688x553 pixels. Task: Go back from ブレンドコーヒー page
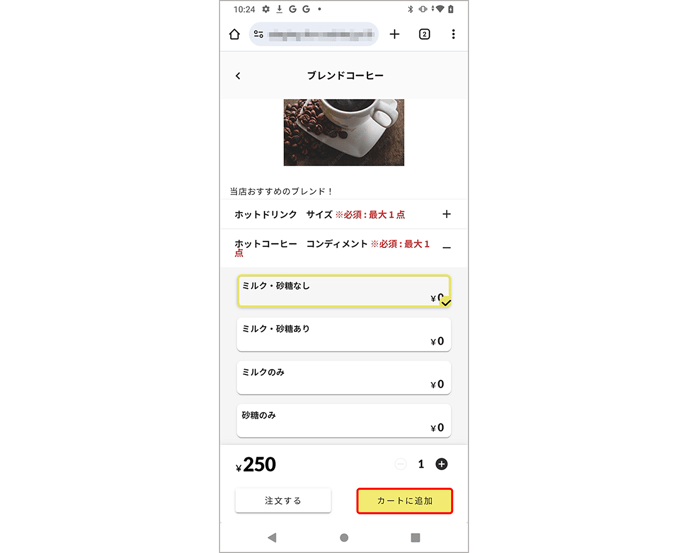click(x=237, y=76)
